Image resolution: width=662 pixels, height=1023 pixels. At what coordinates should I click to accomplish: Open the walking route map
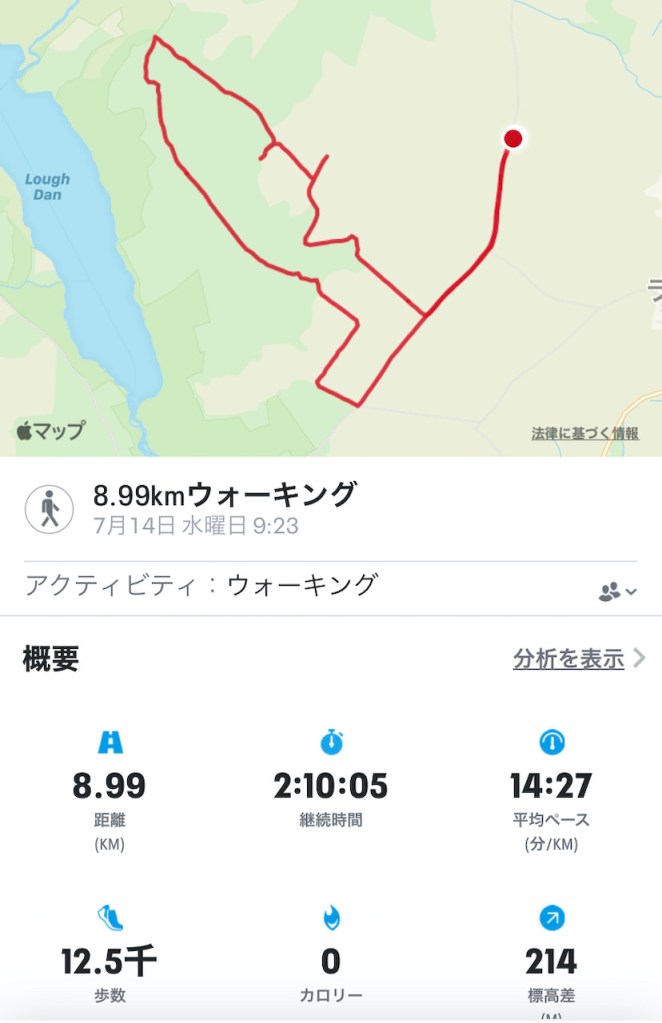pos(330,230)
